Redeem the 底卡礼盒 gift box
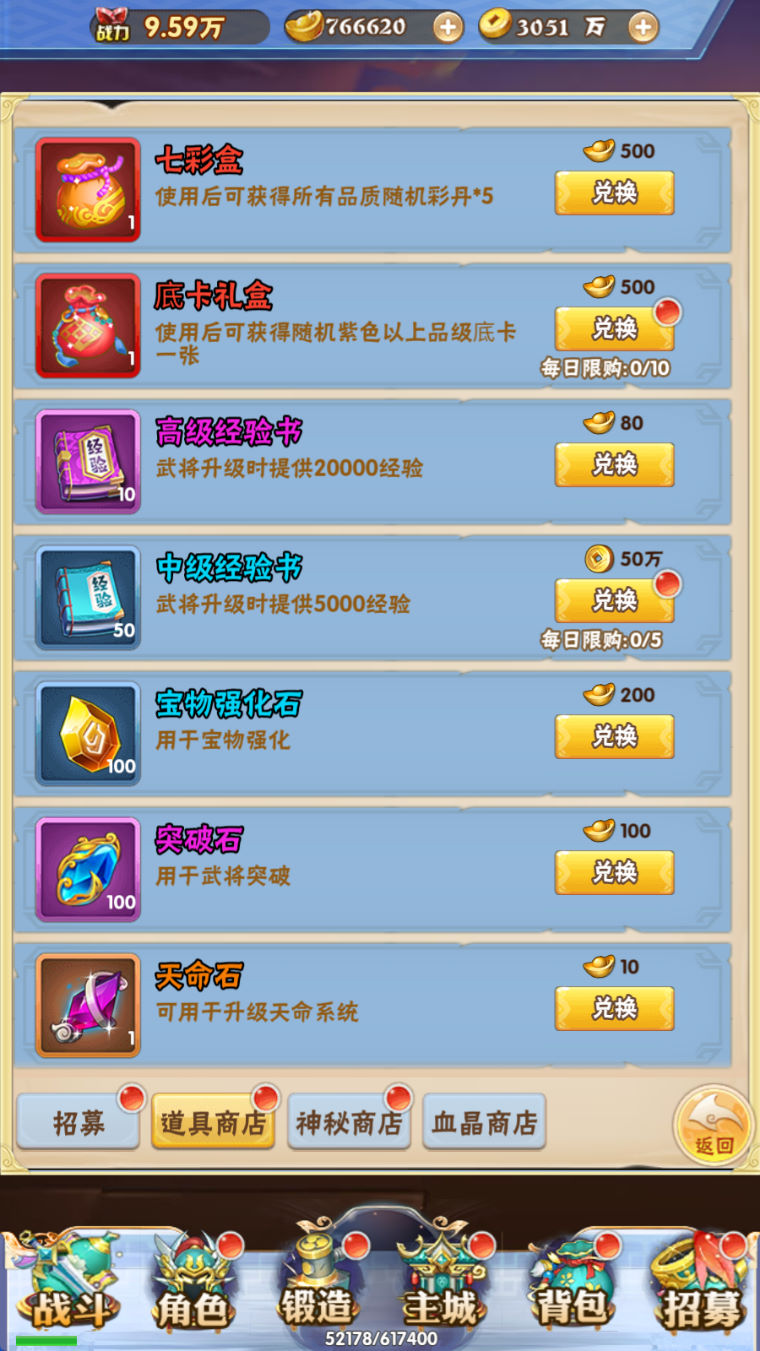 click(x=614, y=329)
